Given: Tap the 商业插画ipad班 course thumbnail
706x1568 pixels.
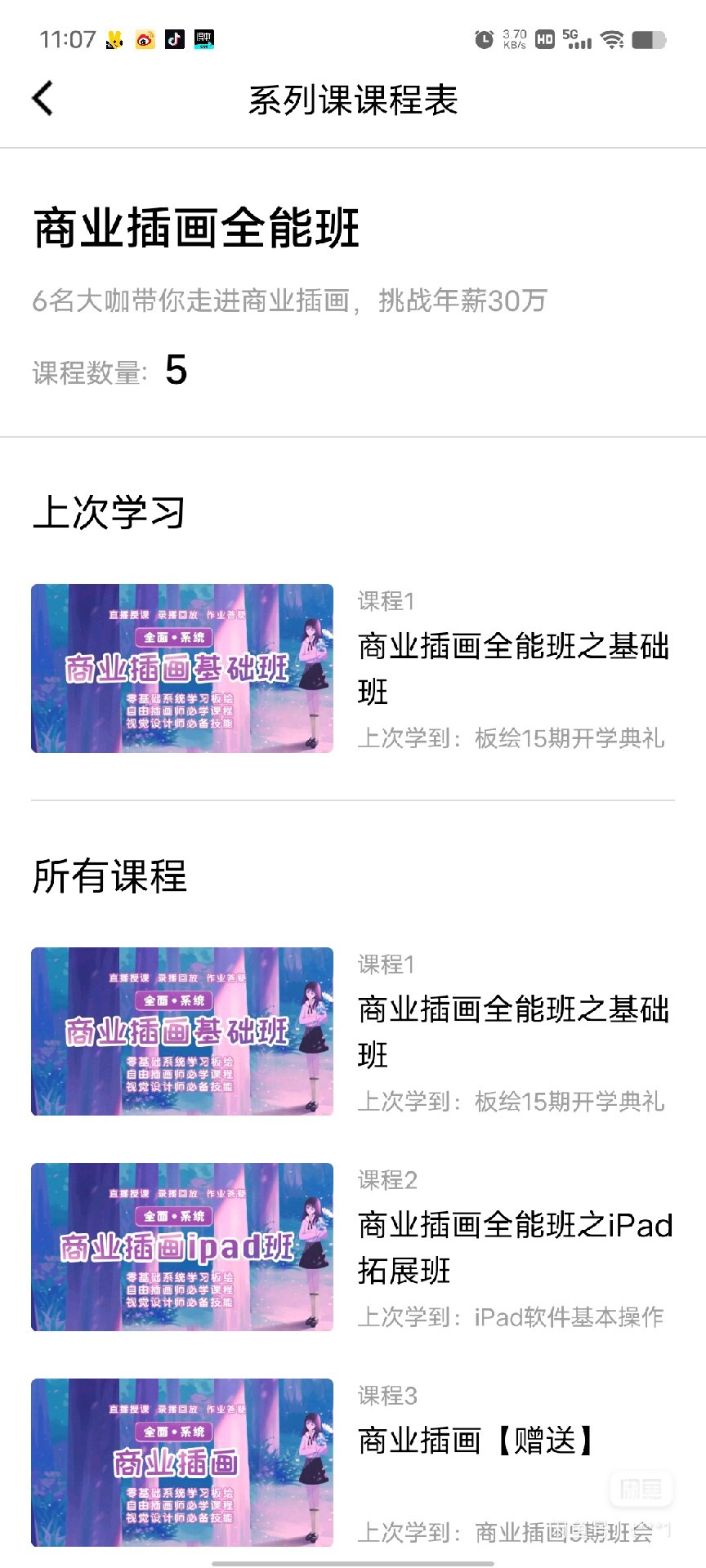Looking at the screenshot, I should [x=181, y=1247].
